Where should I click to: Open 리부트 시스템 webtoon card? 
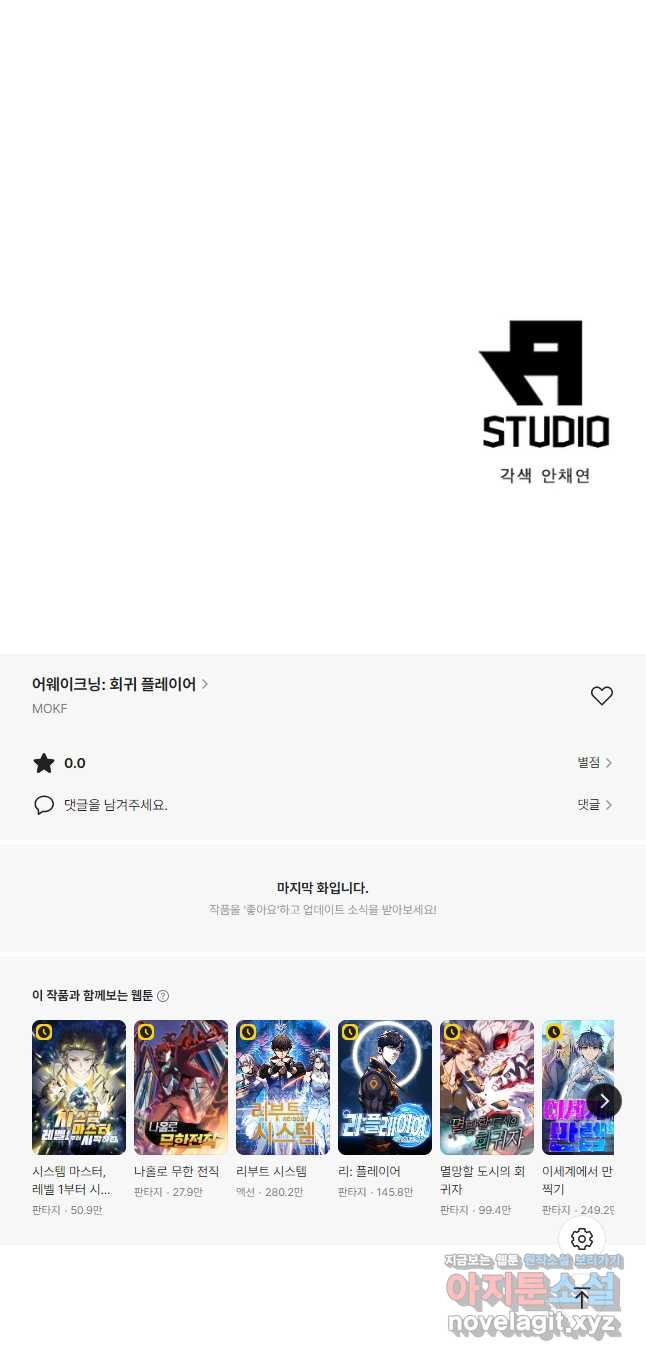(x=283, y=1087)
